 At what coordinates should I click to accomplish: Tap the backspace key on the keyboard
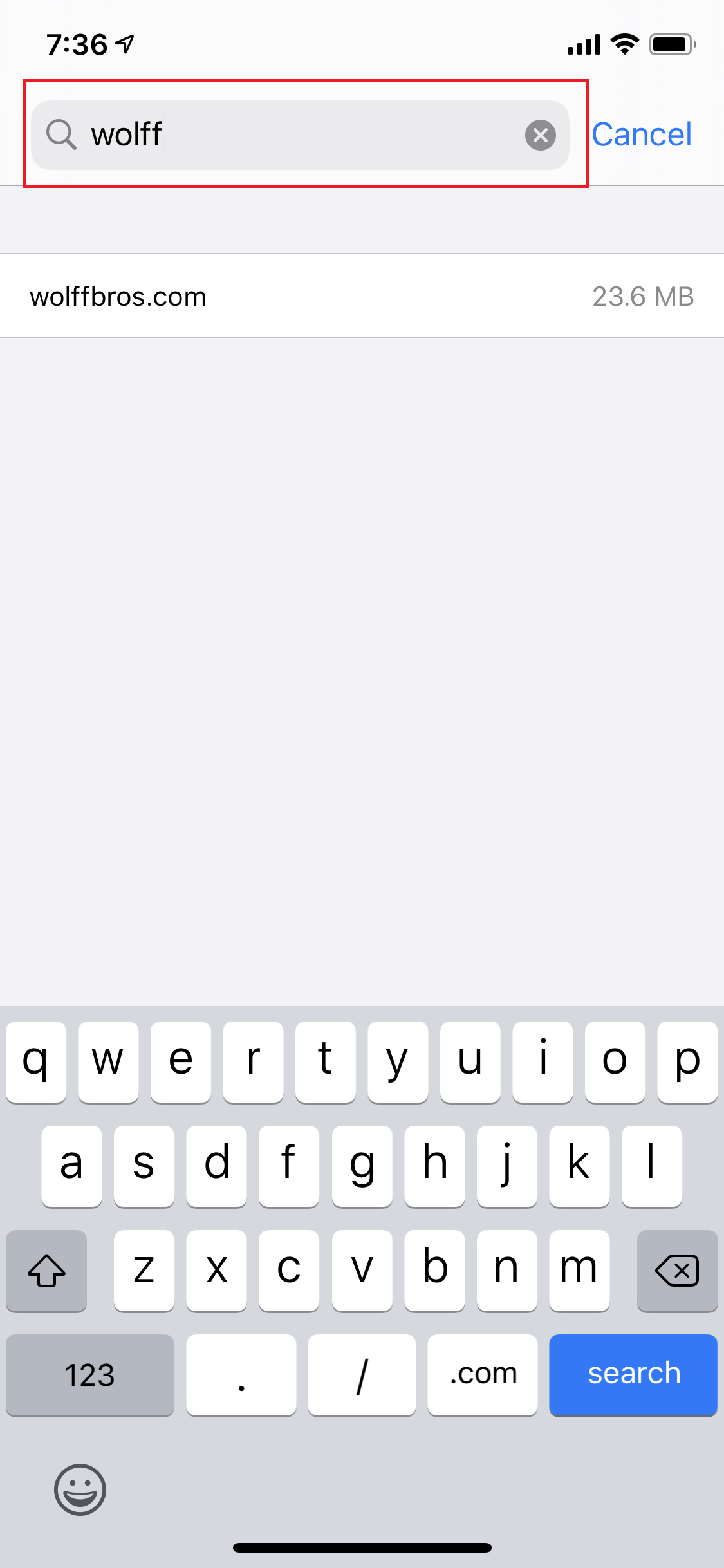677,1270
